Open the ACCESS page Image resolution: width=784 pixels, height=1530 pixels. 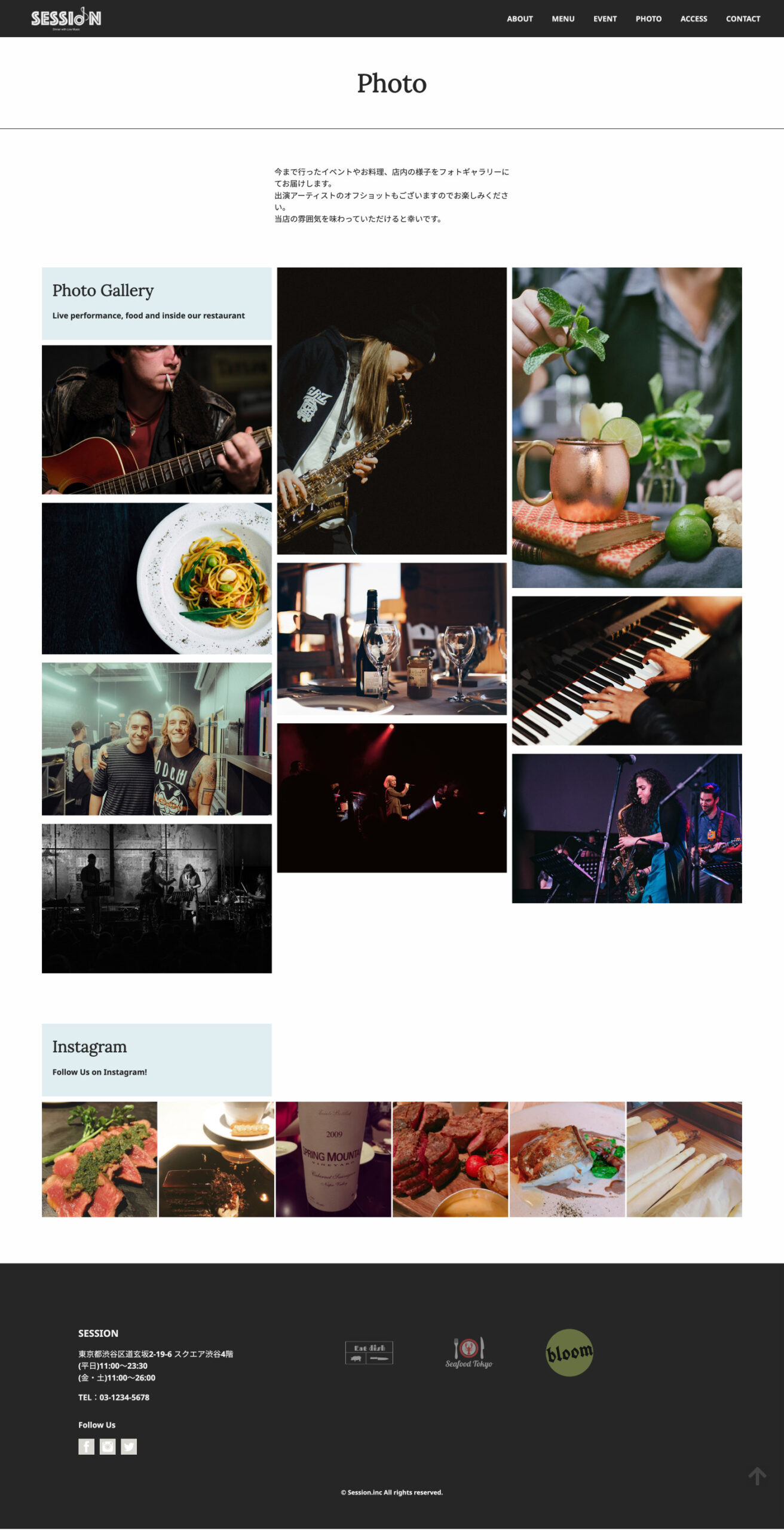coord(693,19)
